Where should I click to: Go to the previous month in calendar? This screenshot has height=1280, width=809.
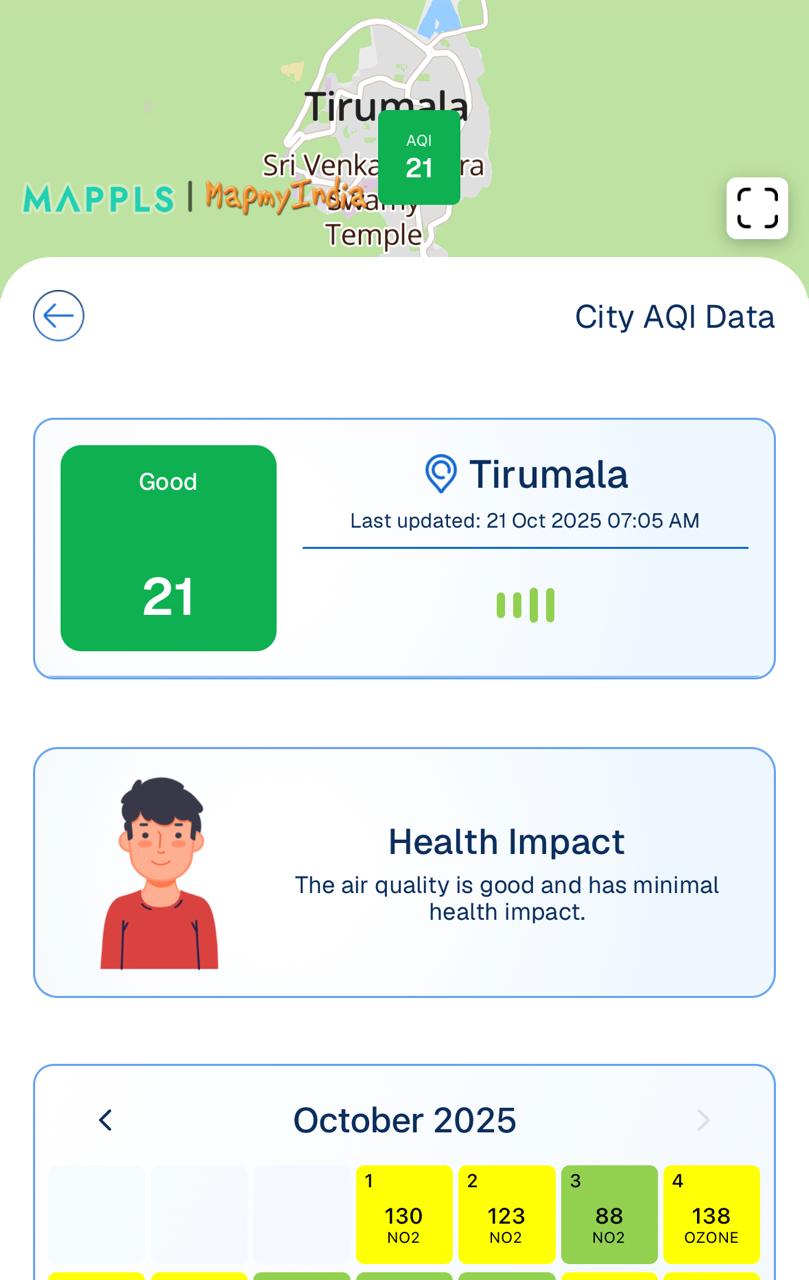pyautogui.click(x=106, y=1120)
